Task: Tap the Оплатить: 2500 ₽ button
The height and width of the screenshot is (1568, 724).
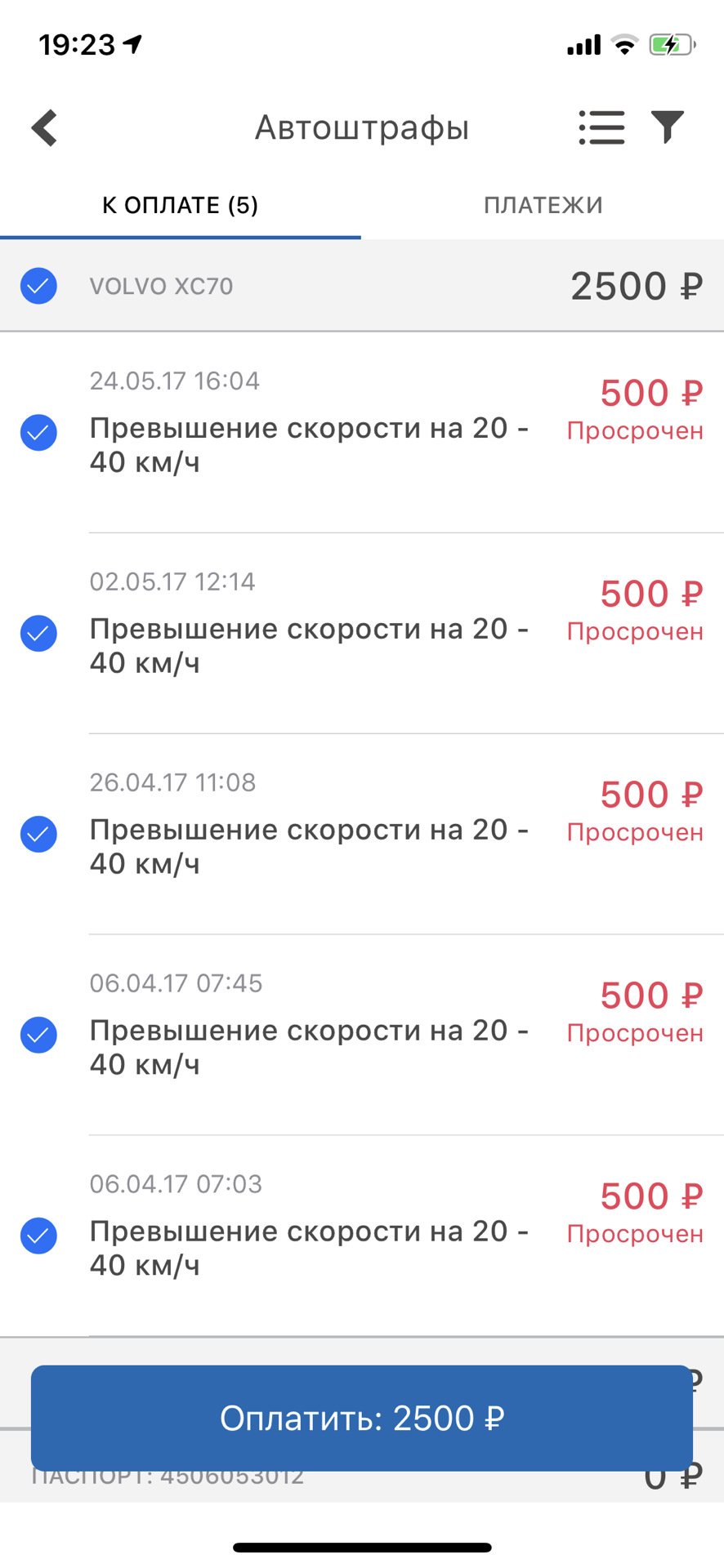Action: pyautogui.click(x=362, y=1419)
